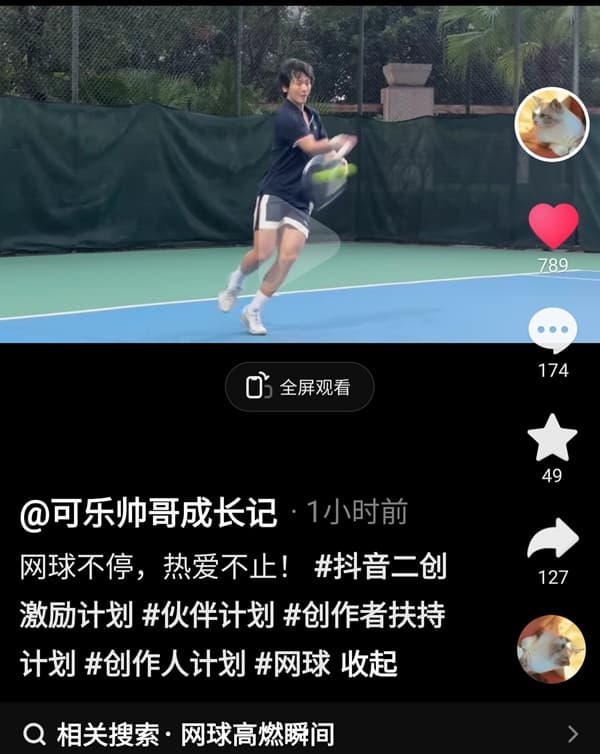Tap the 全屏观看 full-screen button
This screenshot has width=600, height=754.
[300, 387]
